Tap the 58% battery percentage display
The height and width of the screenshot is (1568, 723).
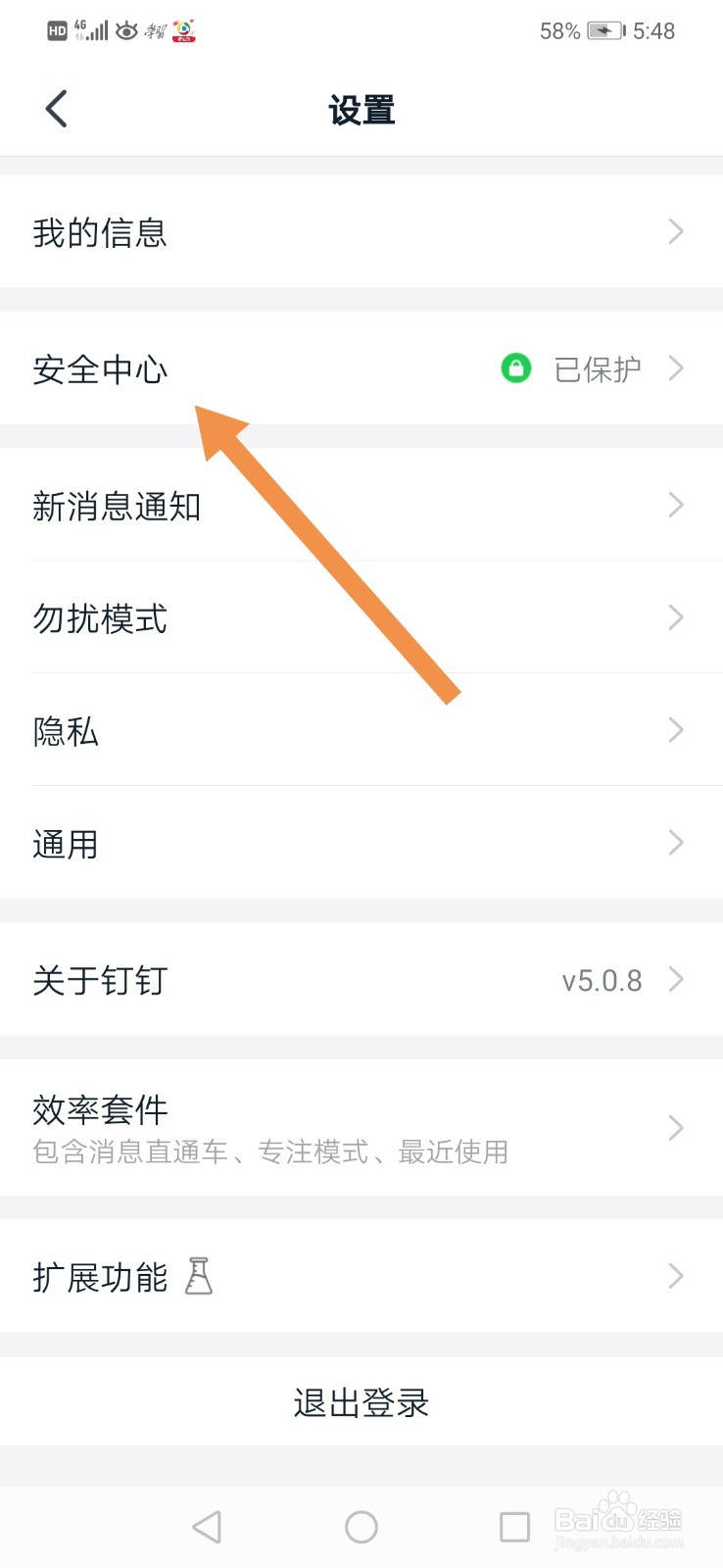click(557, 30)
